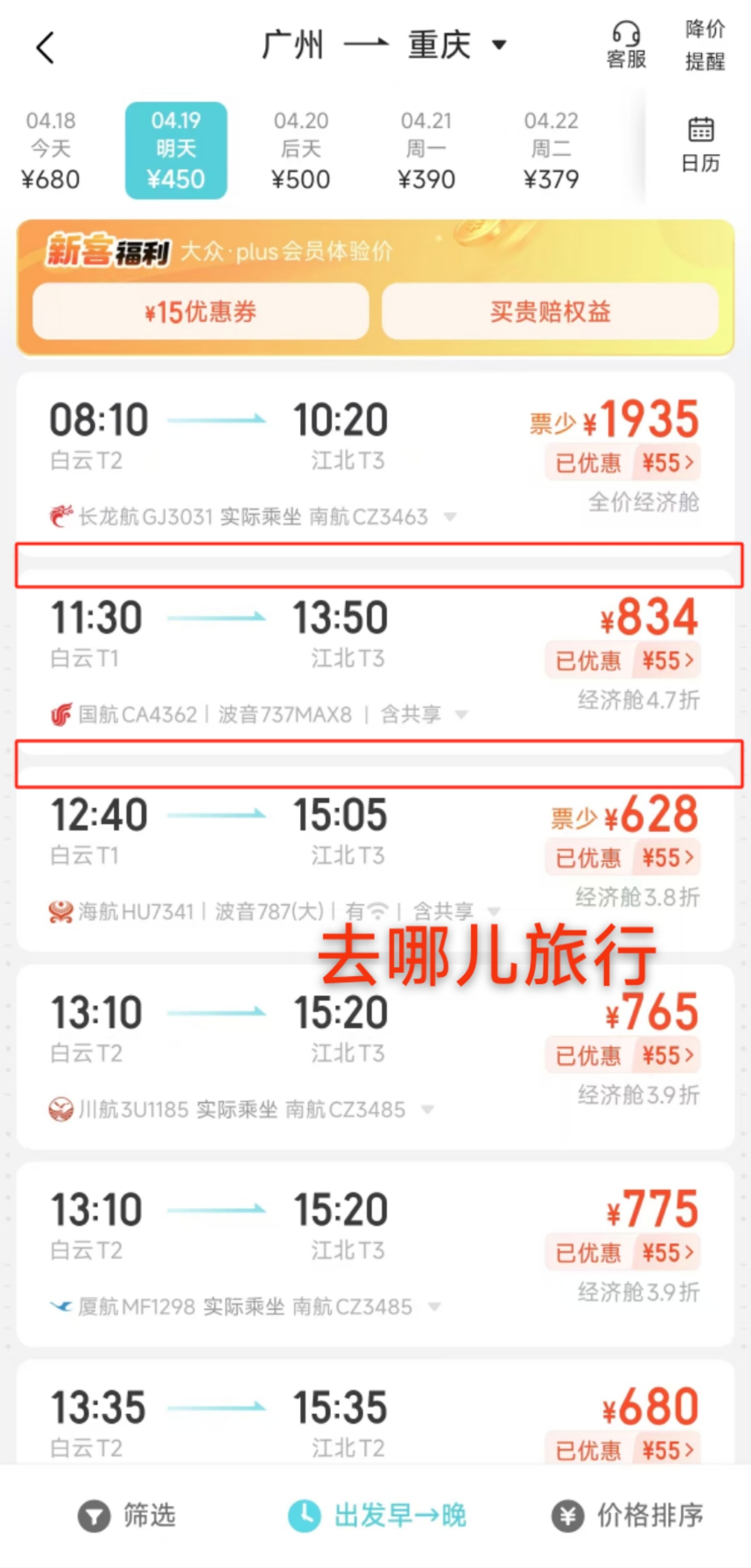751x1568 pixels.
Task: Go back with the top-left arrow
Action: click(46, 48)
